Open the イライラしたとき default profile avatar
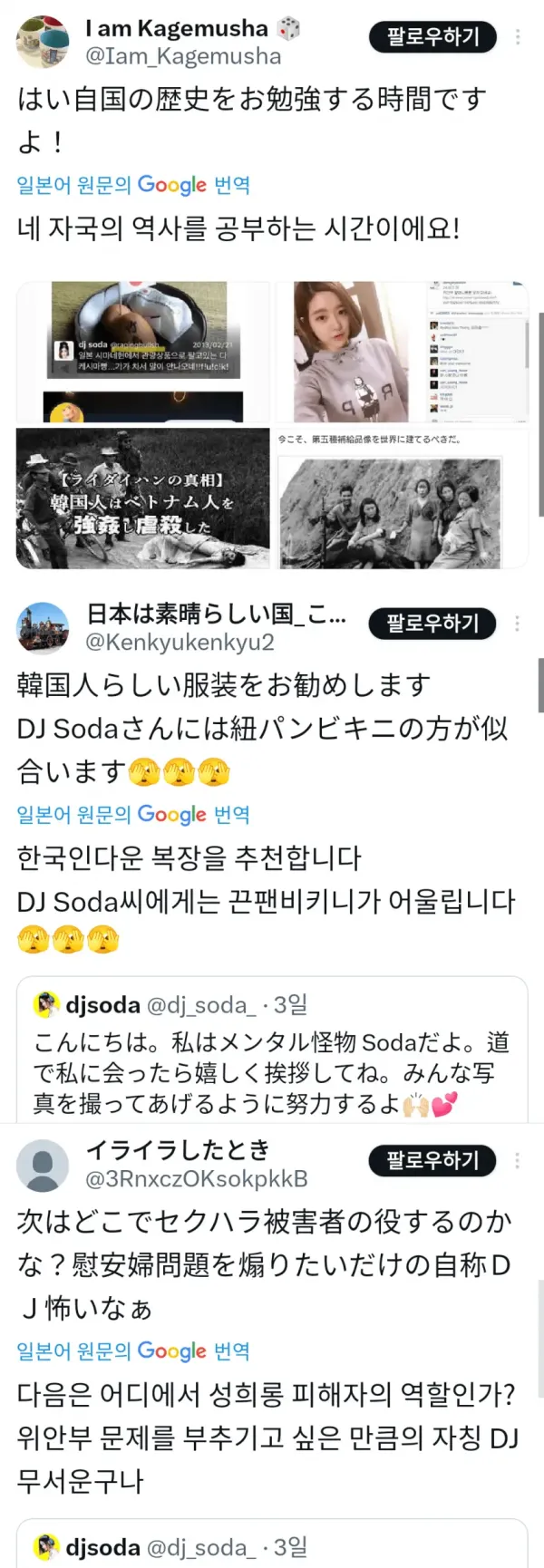The height and width of the screenshot is (1568, 544). [x=43, y=1166]
